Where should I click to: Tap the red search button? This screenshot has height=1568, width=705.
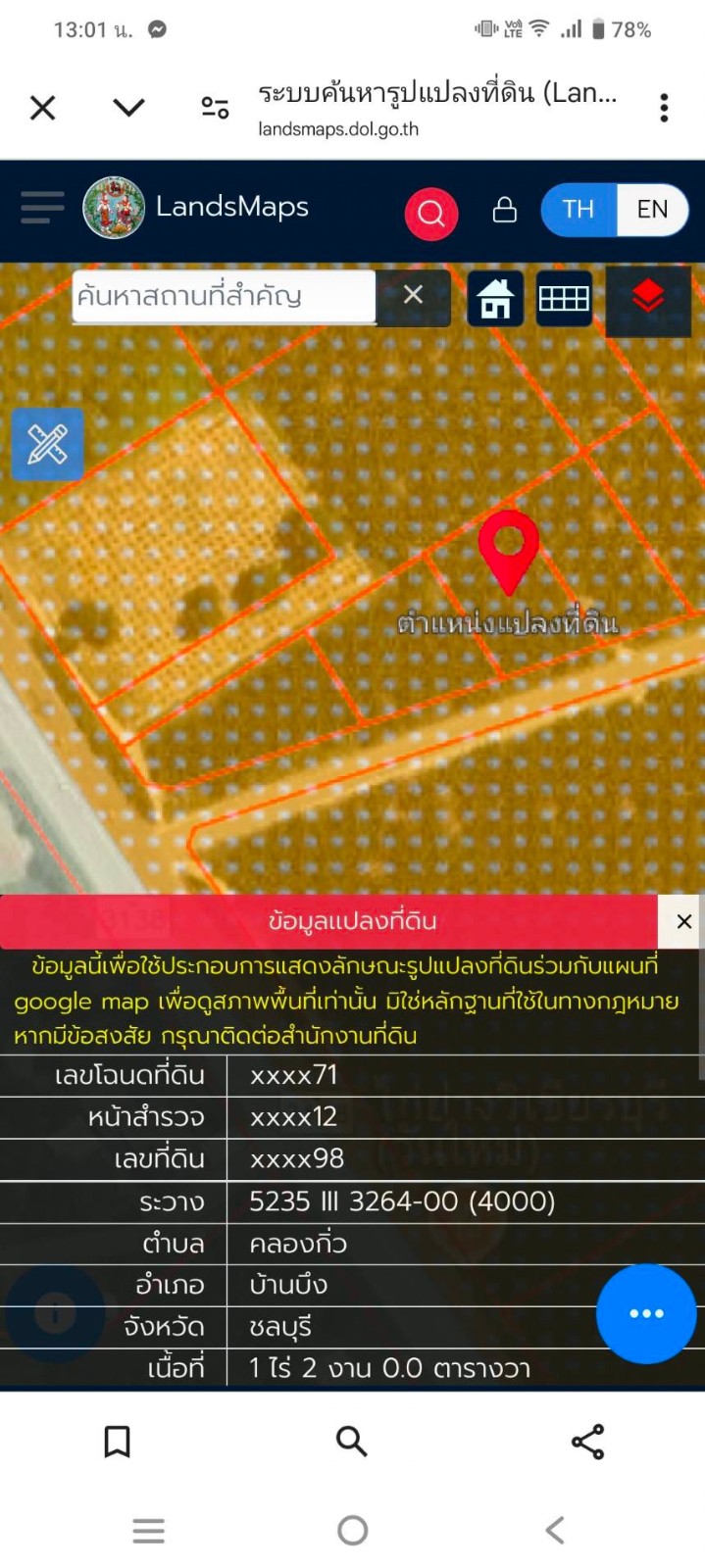click(x=431, y=213)
